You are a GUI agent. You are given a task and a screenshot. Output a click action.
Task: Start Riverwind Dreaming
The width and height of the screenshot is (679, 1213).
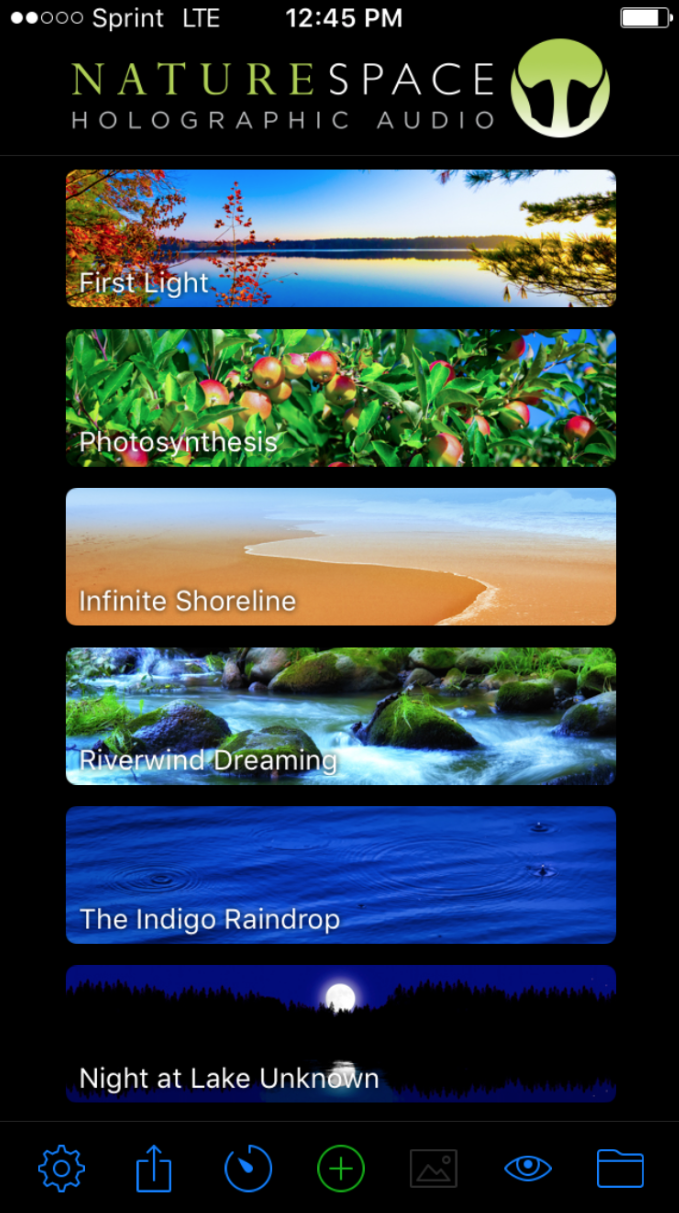coord(340,716)
